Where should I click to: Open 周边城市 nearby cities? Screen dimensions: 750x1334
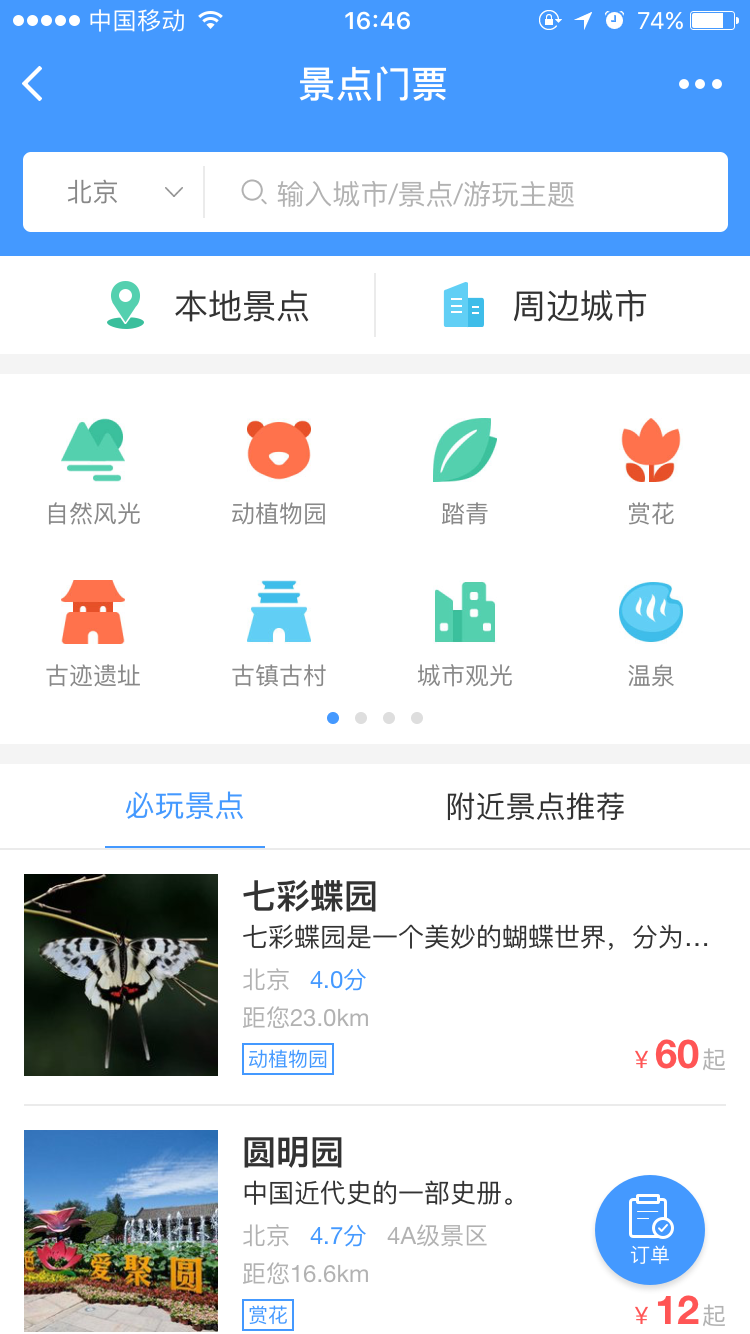(x=545, y=306)
